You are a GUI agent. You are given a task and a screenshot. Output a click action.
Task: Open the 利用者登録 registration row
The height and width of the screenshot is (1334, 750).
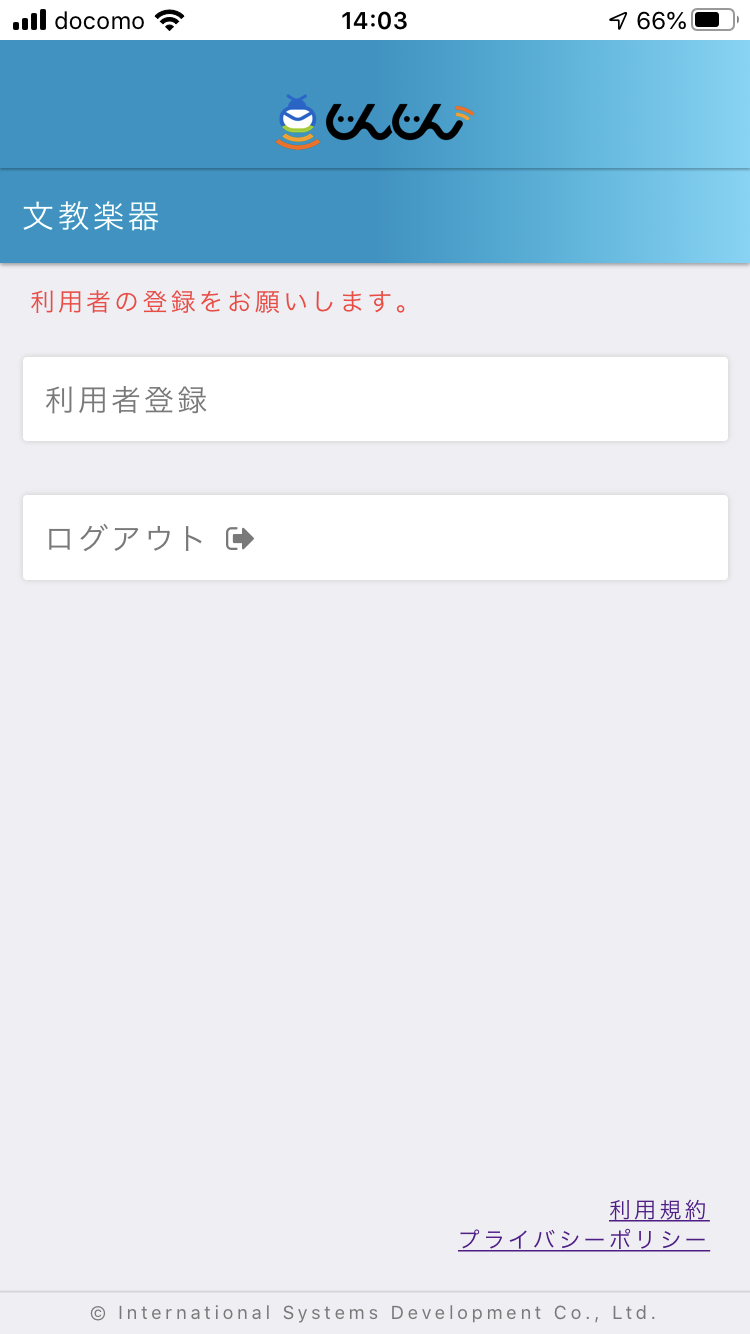coord(375,399)
